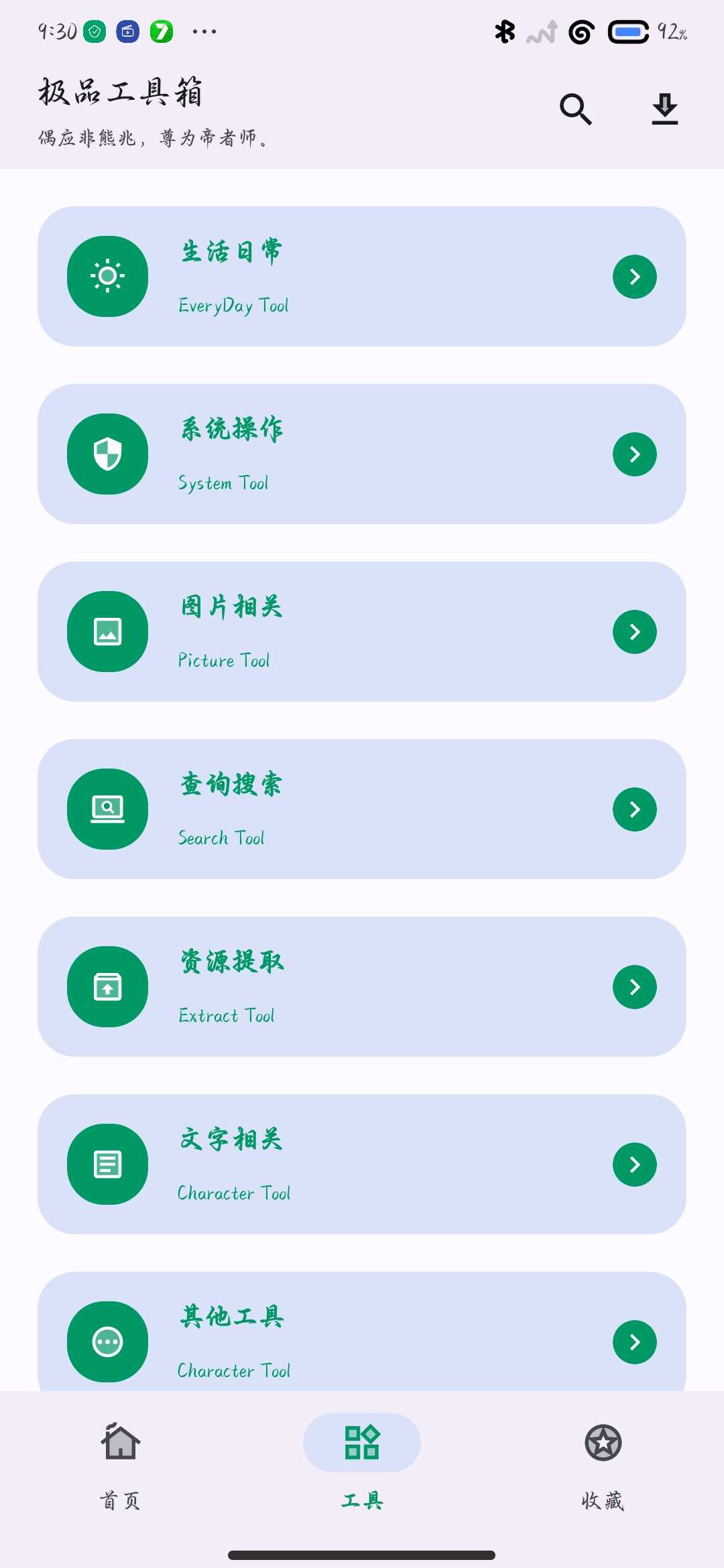Open the 系统操作 System Tool card
Screen dimensions: 724x1568
click(362, 454)
